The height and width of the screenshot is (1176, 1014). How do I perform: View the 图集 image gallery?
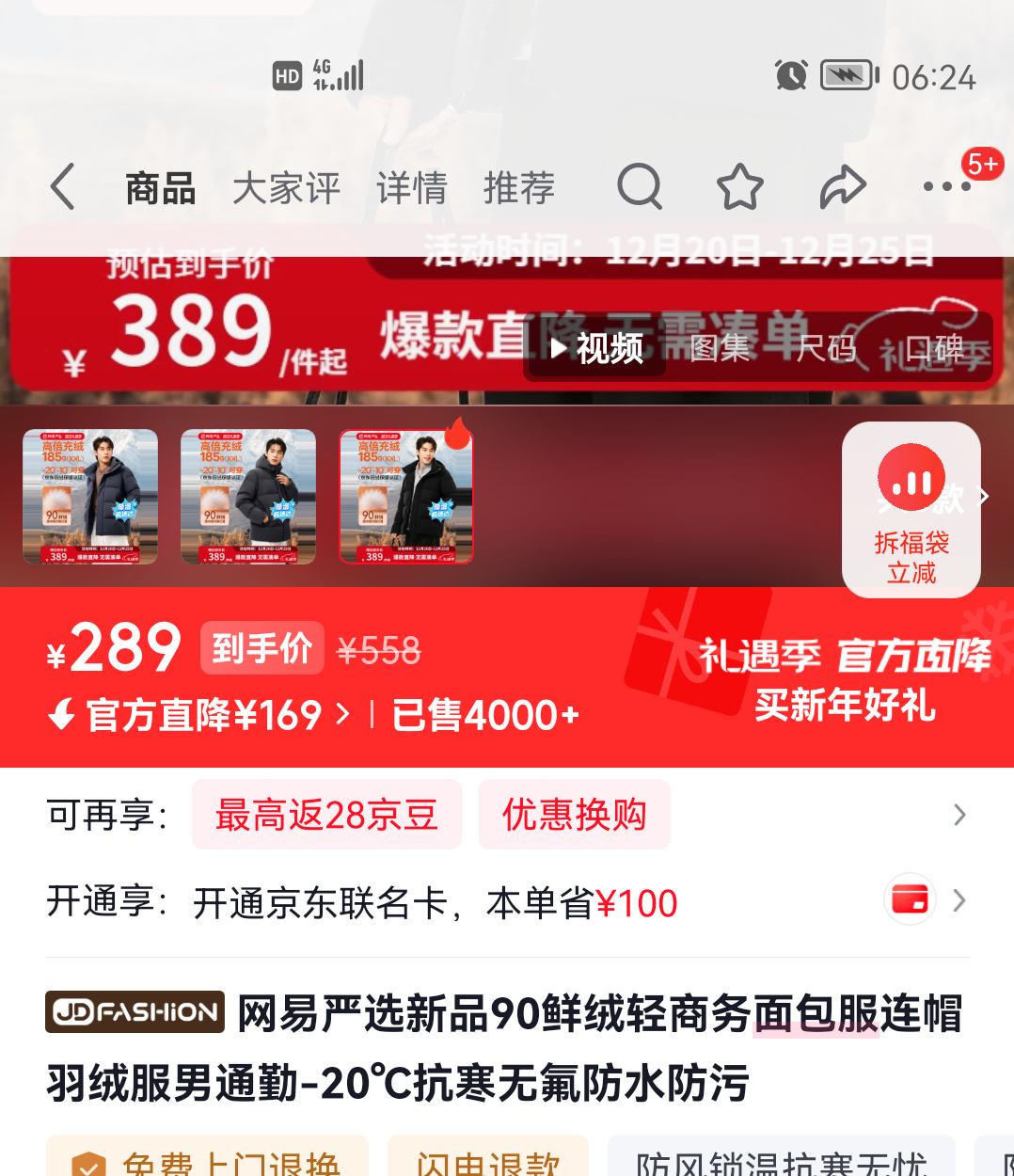point(720,350)
